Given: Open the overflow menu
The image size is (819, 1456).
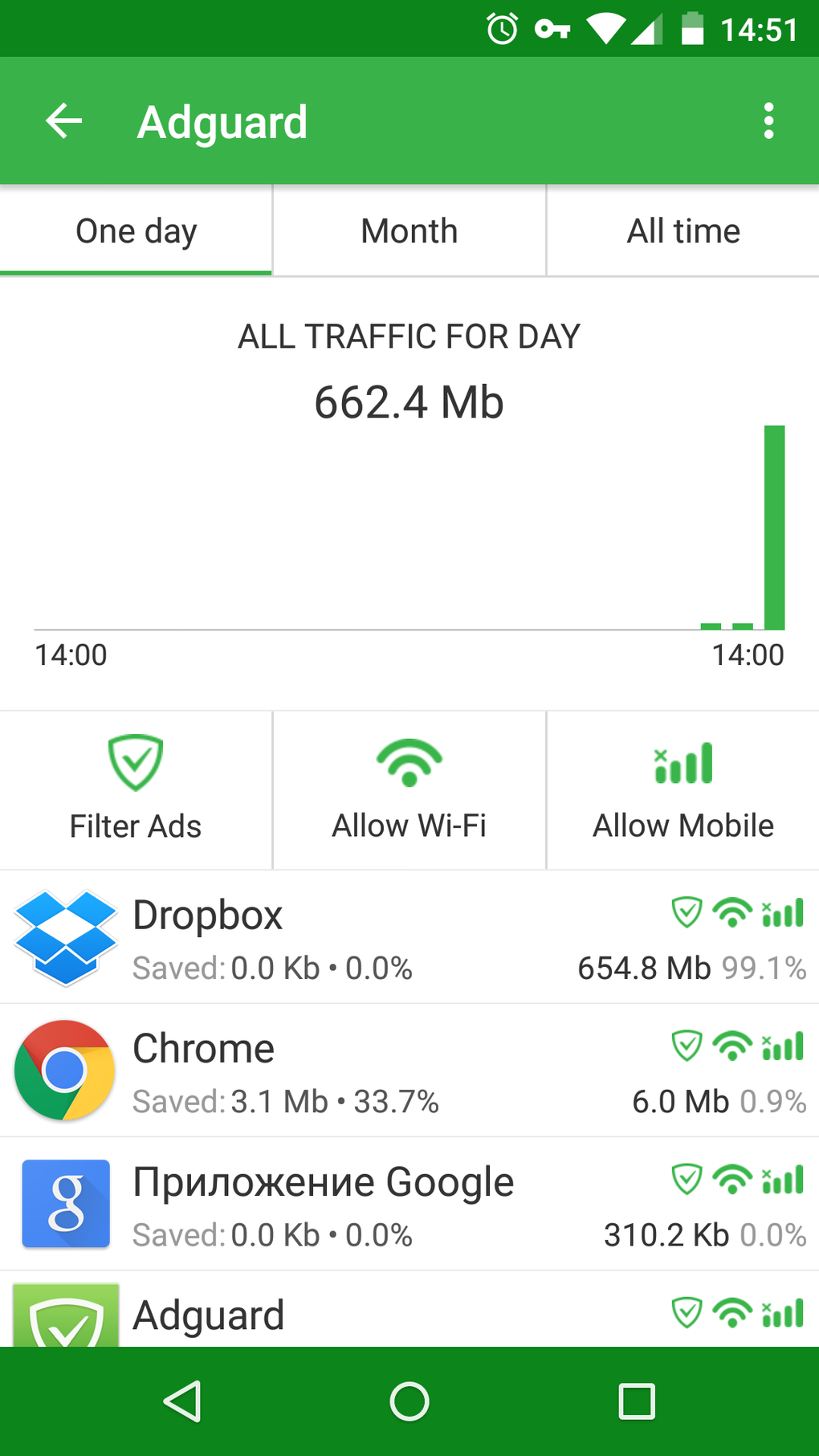Looking at the screenshot, I should tap(768, 121).
